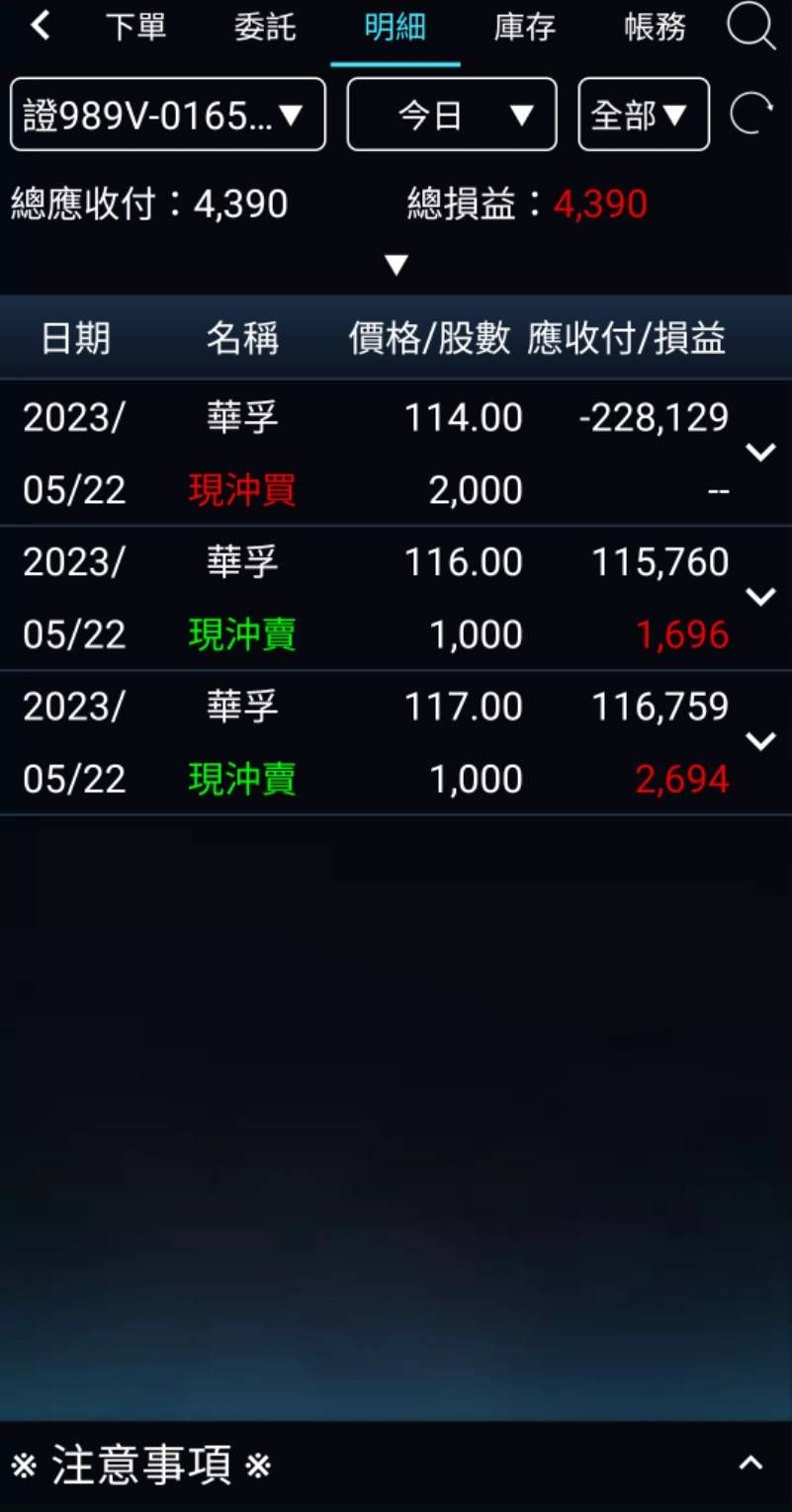Expand the summary with the triangle arrow
Image resolution: width=792 pixels, height=1512 pixels.
click(396, 265)
